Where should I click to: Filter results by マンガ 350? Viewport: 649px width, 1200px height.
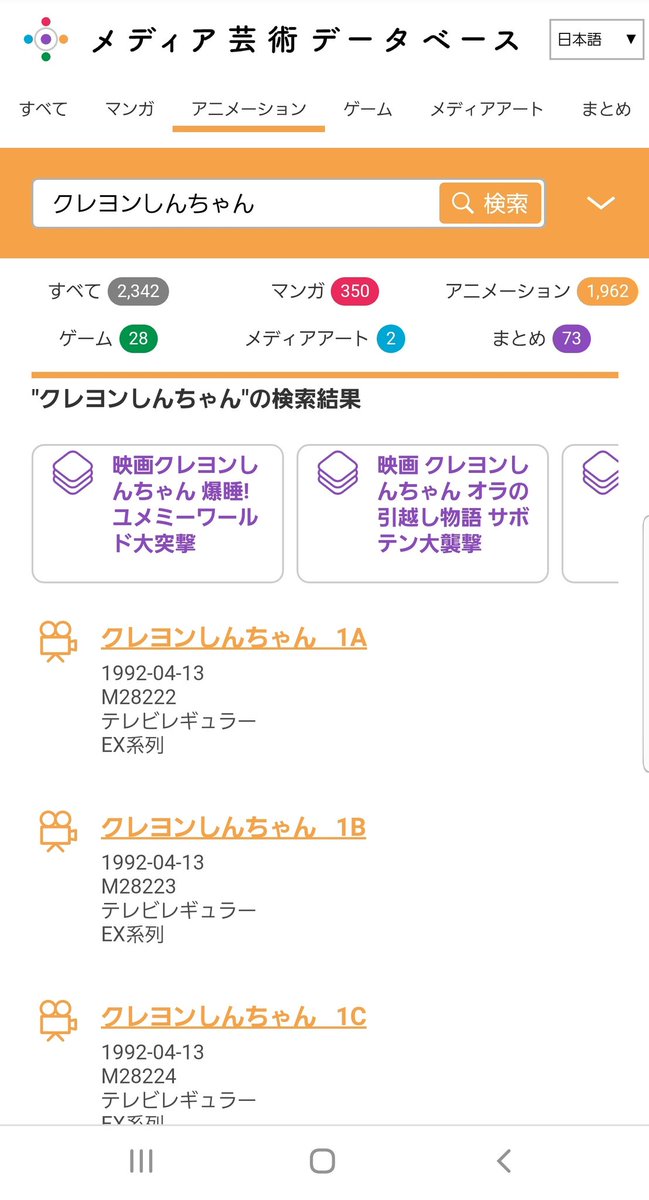point(324,291)
